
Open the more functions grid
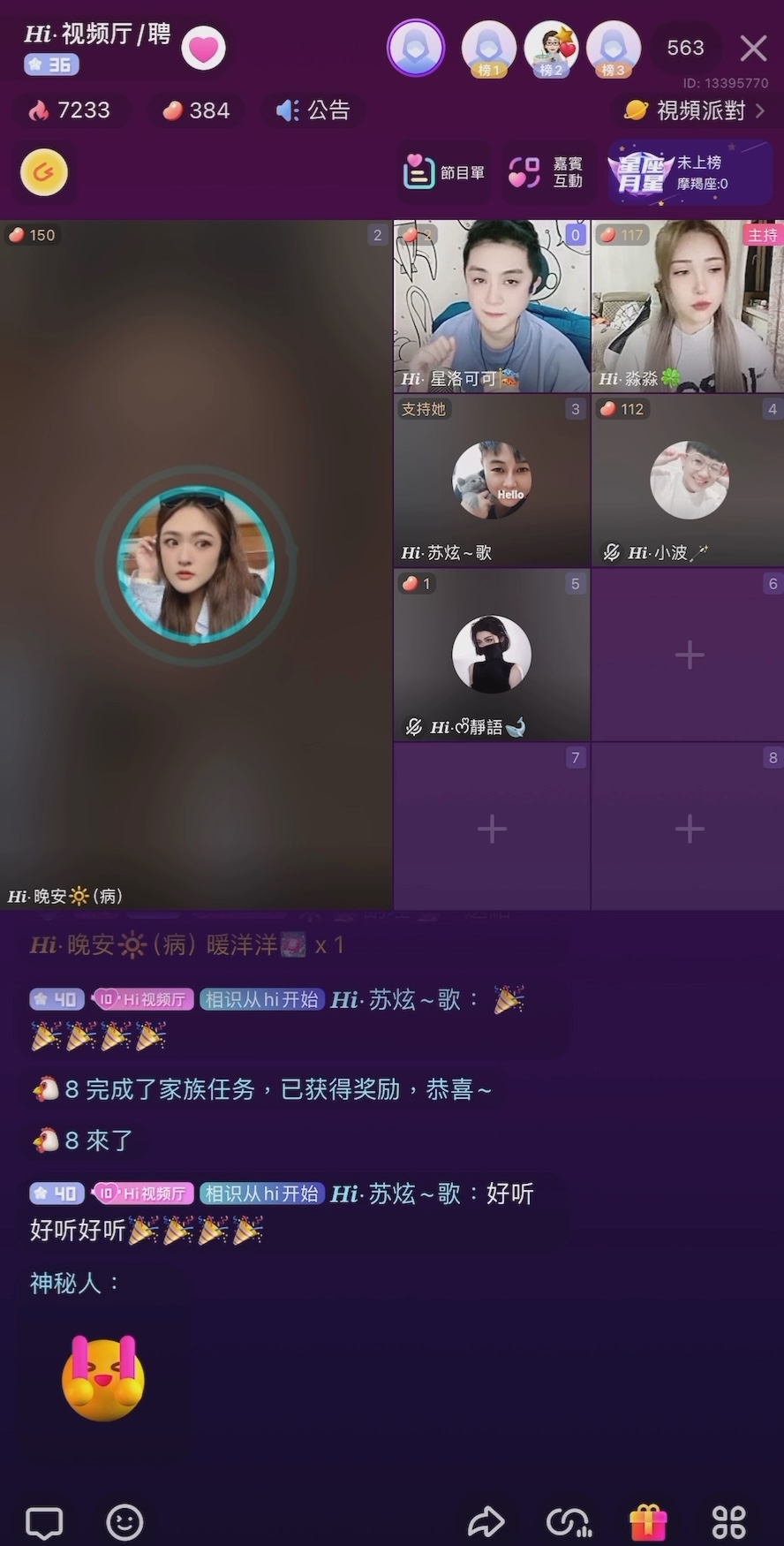pyautogui.click(x=729, y=1522)
